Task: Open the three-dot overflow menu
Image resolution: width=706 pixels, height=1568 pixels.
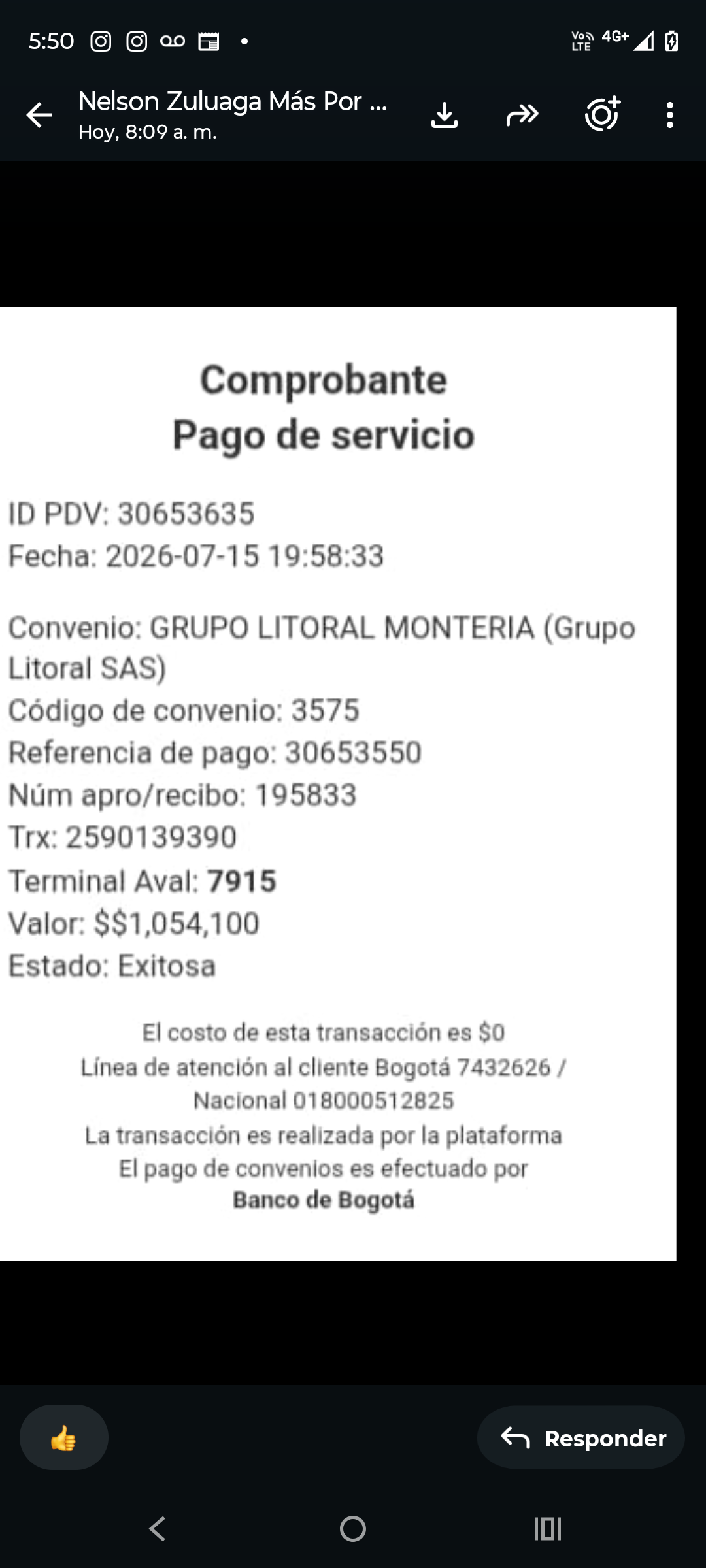Action: click(670, 115)
